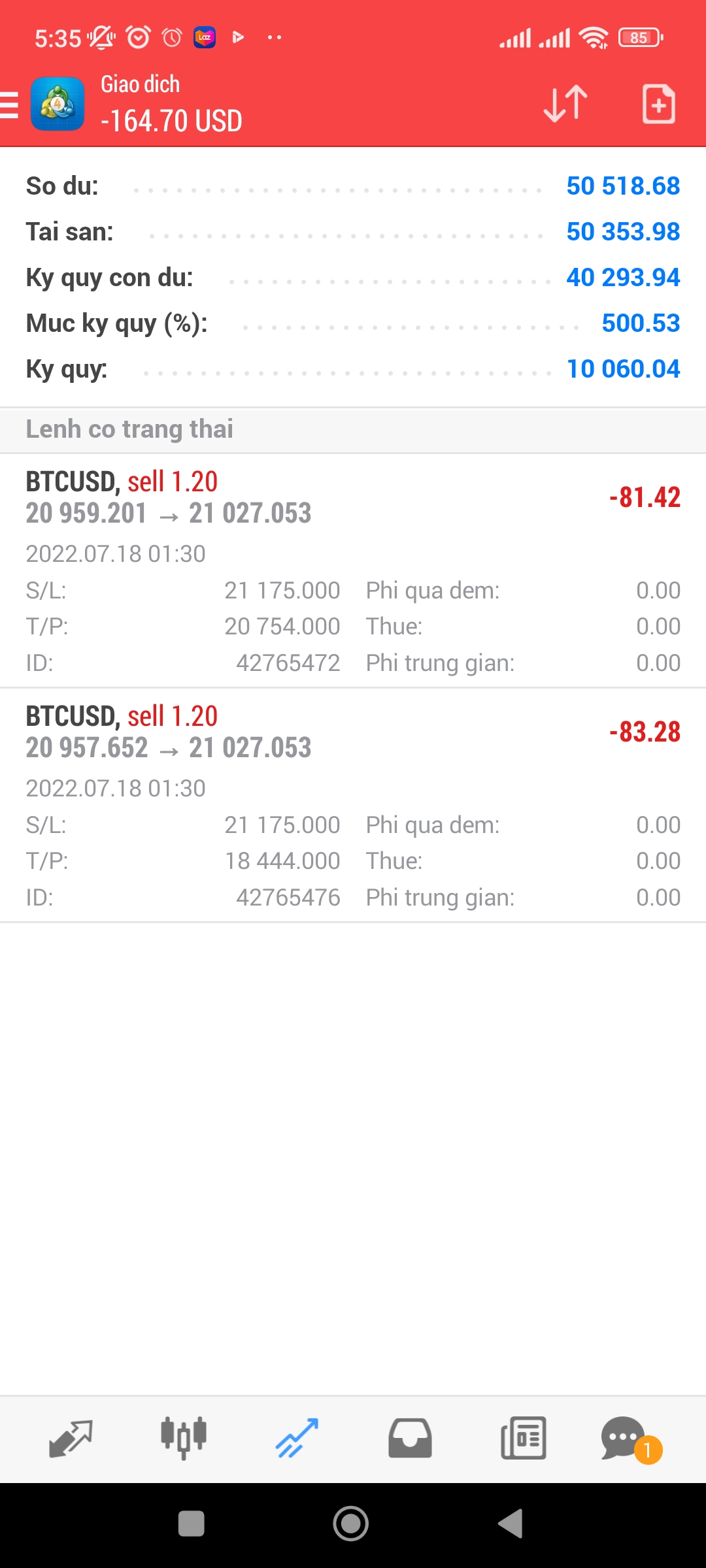Screen dimensions: 706x1568
Task: Switch to the Quotes tab
Action: click(71, 1439)
